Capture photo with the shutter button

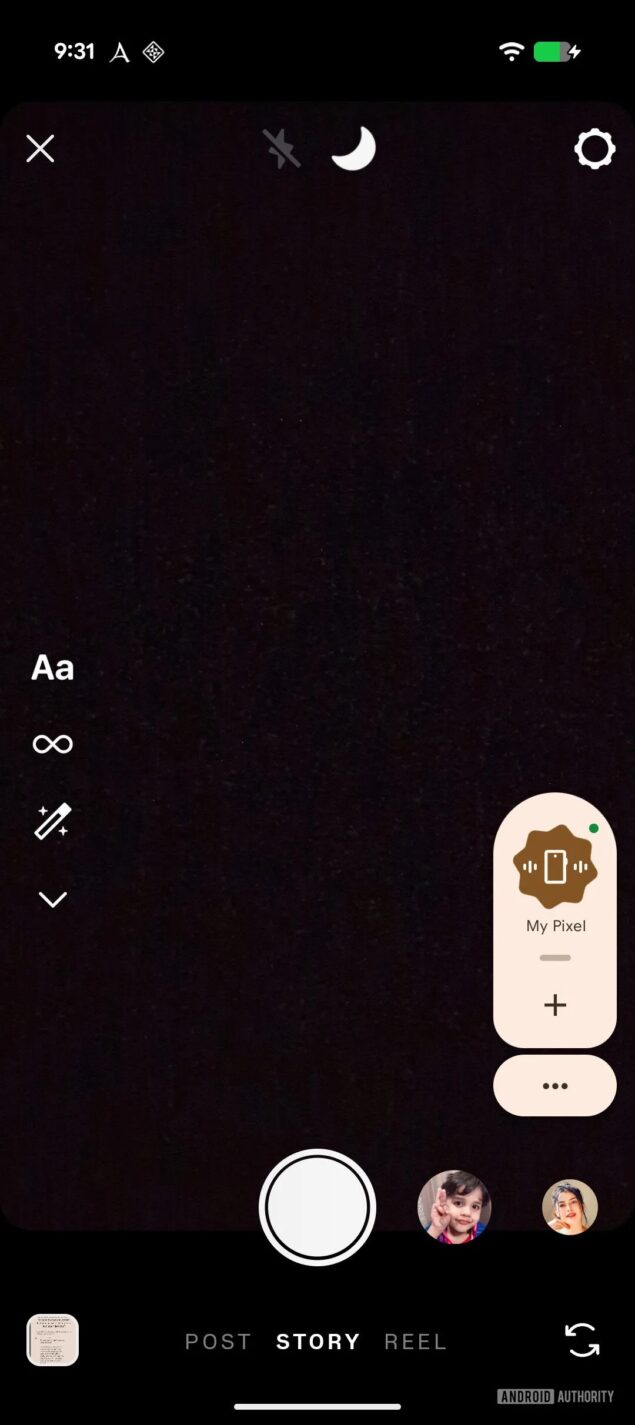pos(317,1207)
